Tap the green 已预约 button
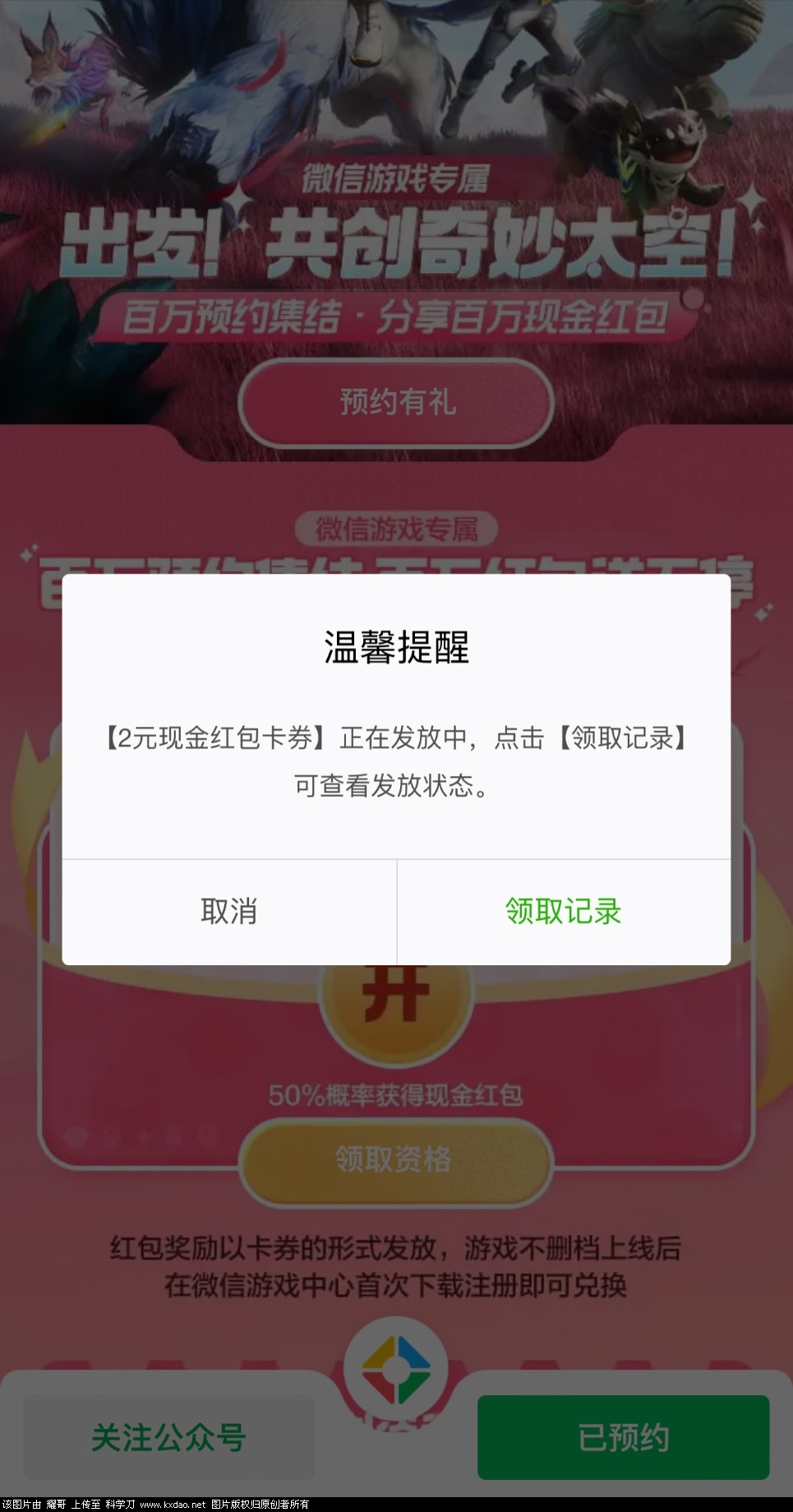The height and width of the screenshot is (1512, 793). coord(623,1437)
